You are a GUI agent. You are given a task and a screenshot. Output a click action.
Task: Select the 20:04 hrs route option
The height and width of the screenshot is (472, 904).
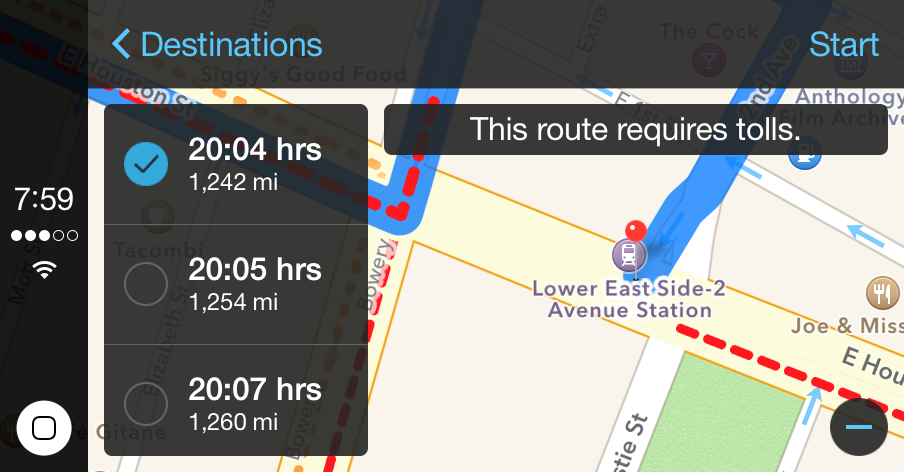(236, 164)
